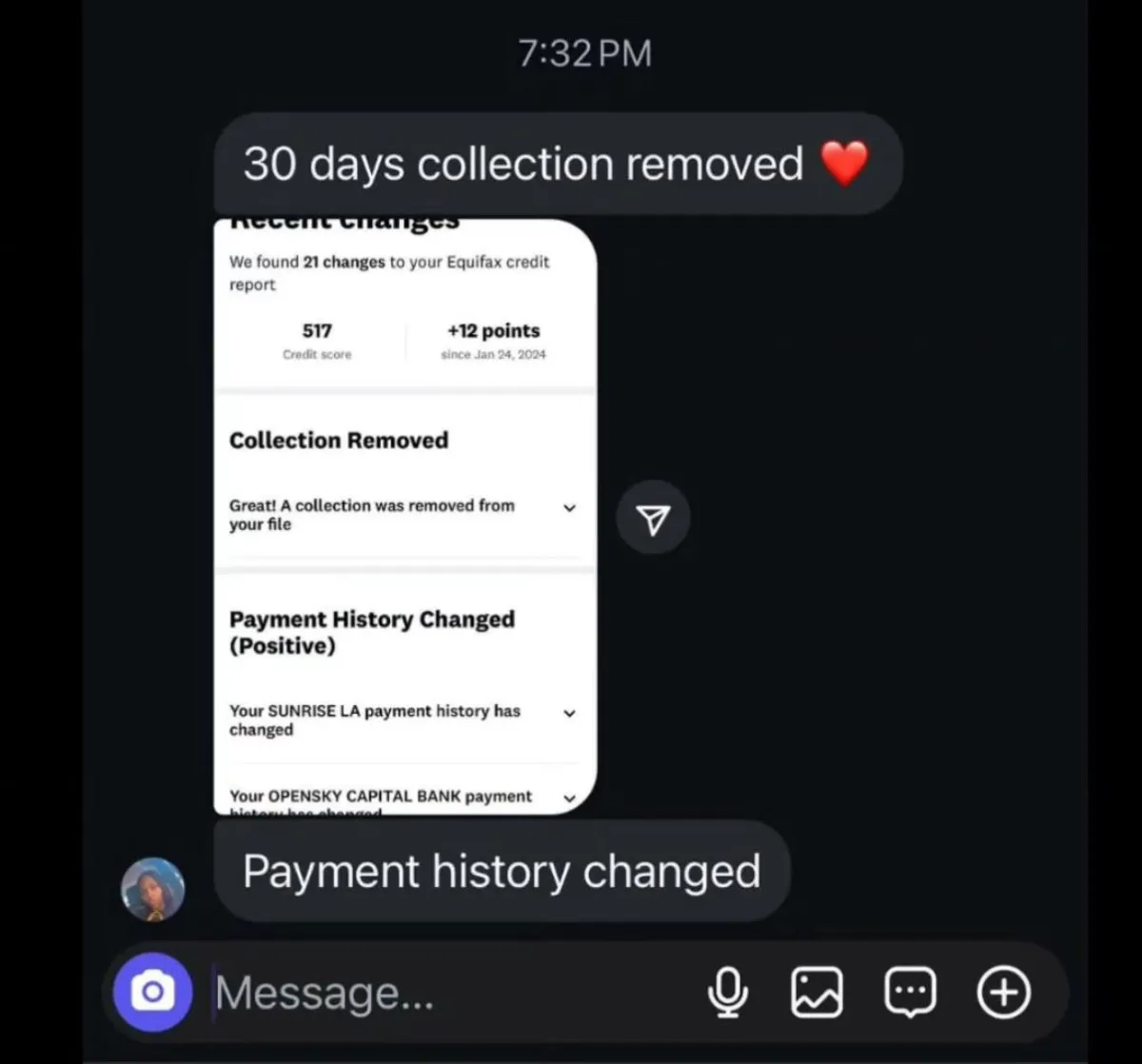This screenshot has width=1142, height=1064.
Task: Record a voice message with the microphone
Action: [x=727, y=994]
